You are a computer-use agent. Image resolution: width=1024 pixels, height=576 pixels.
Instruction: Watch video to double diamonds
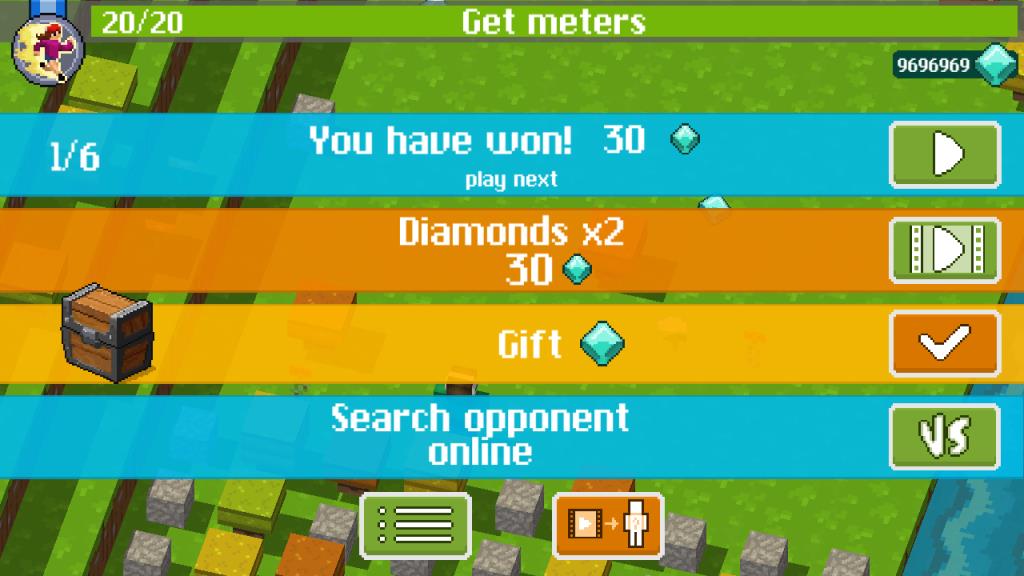(x=944, y=249)
